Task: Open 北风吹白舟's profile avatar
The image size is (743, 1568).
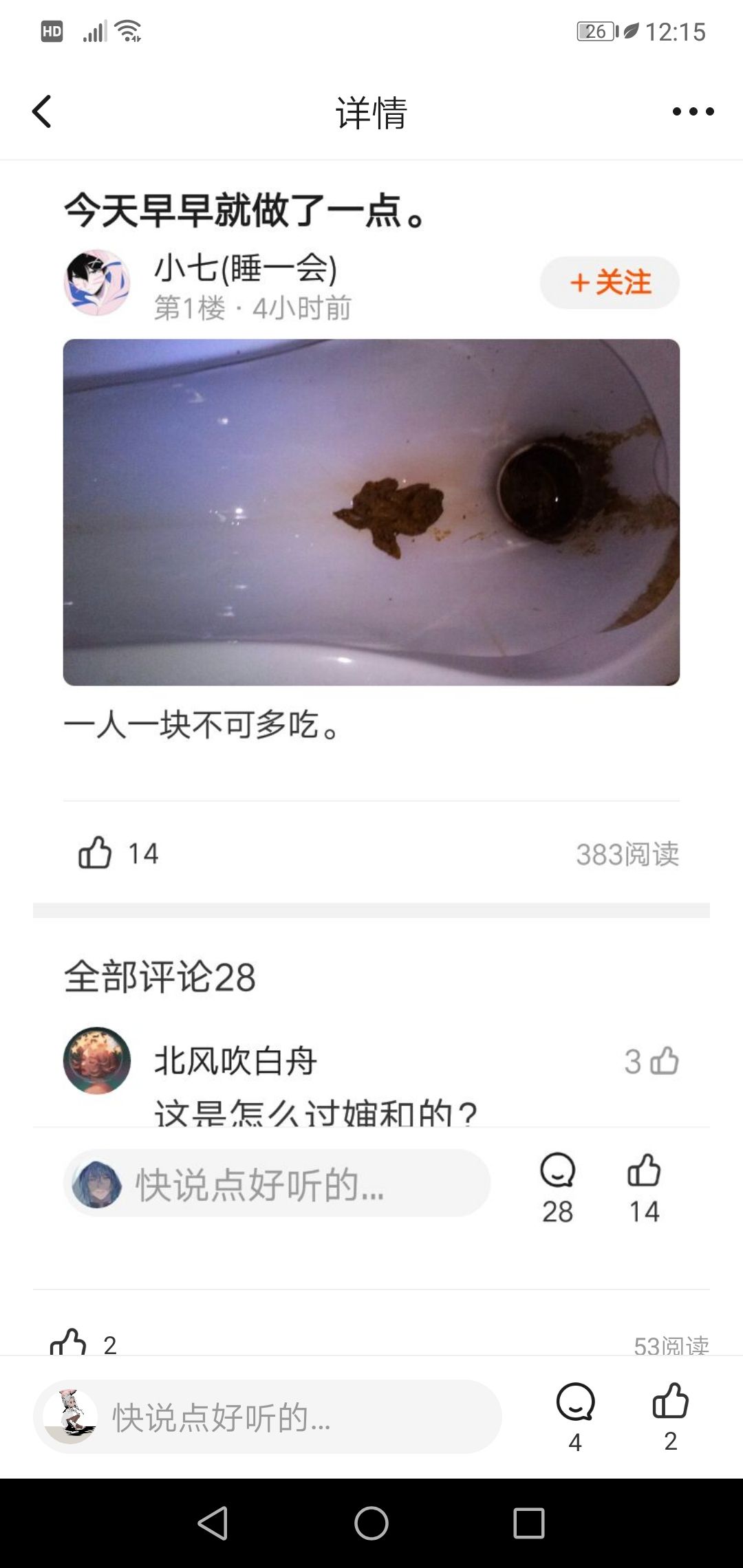Action: (97, 1060)
